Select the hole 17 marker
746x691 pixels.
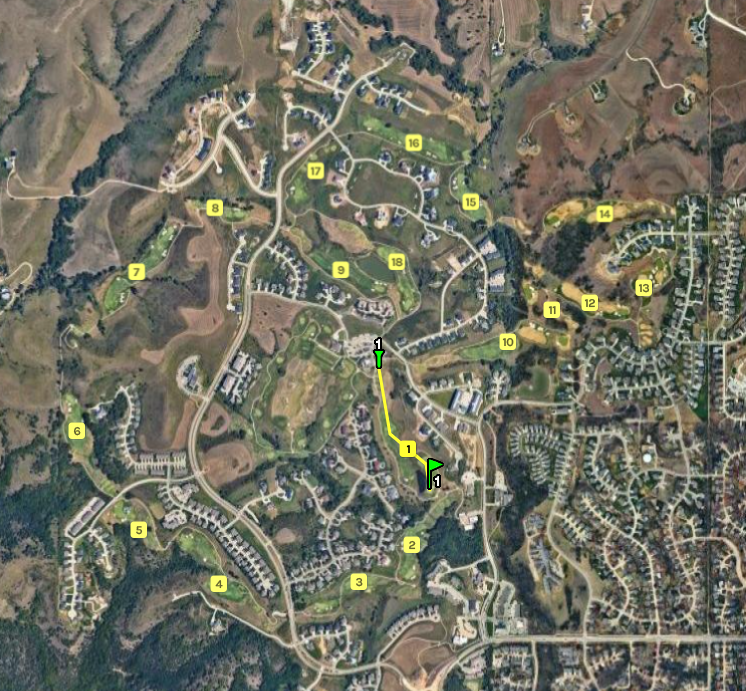click(x=316, y=171)
